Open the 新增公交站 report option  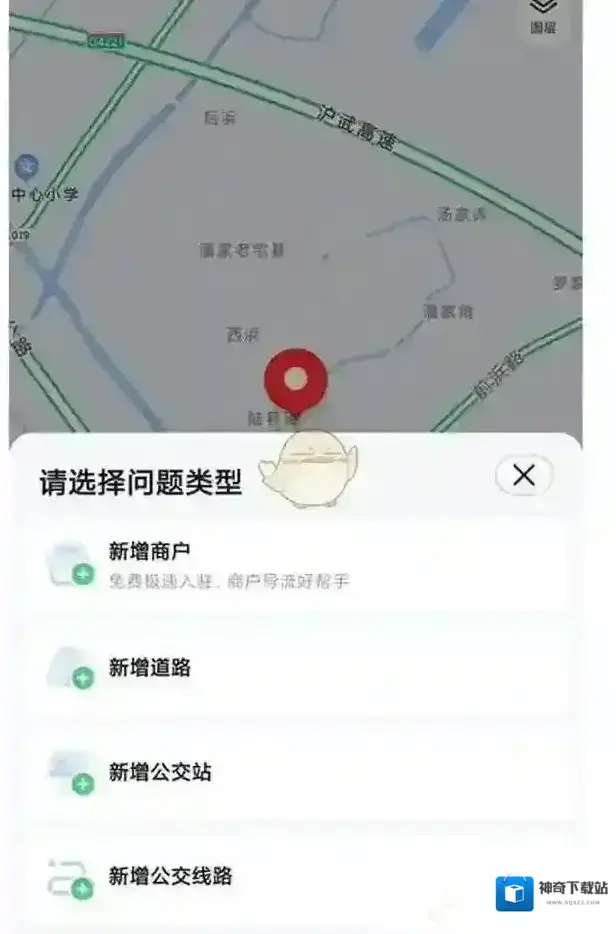point(298,772)
